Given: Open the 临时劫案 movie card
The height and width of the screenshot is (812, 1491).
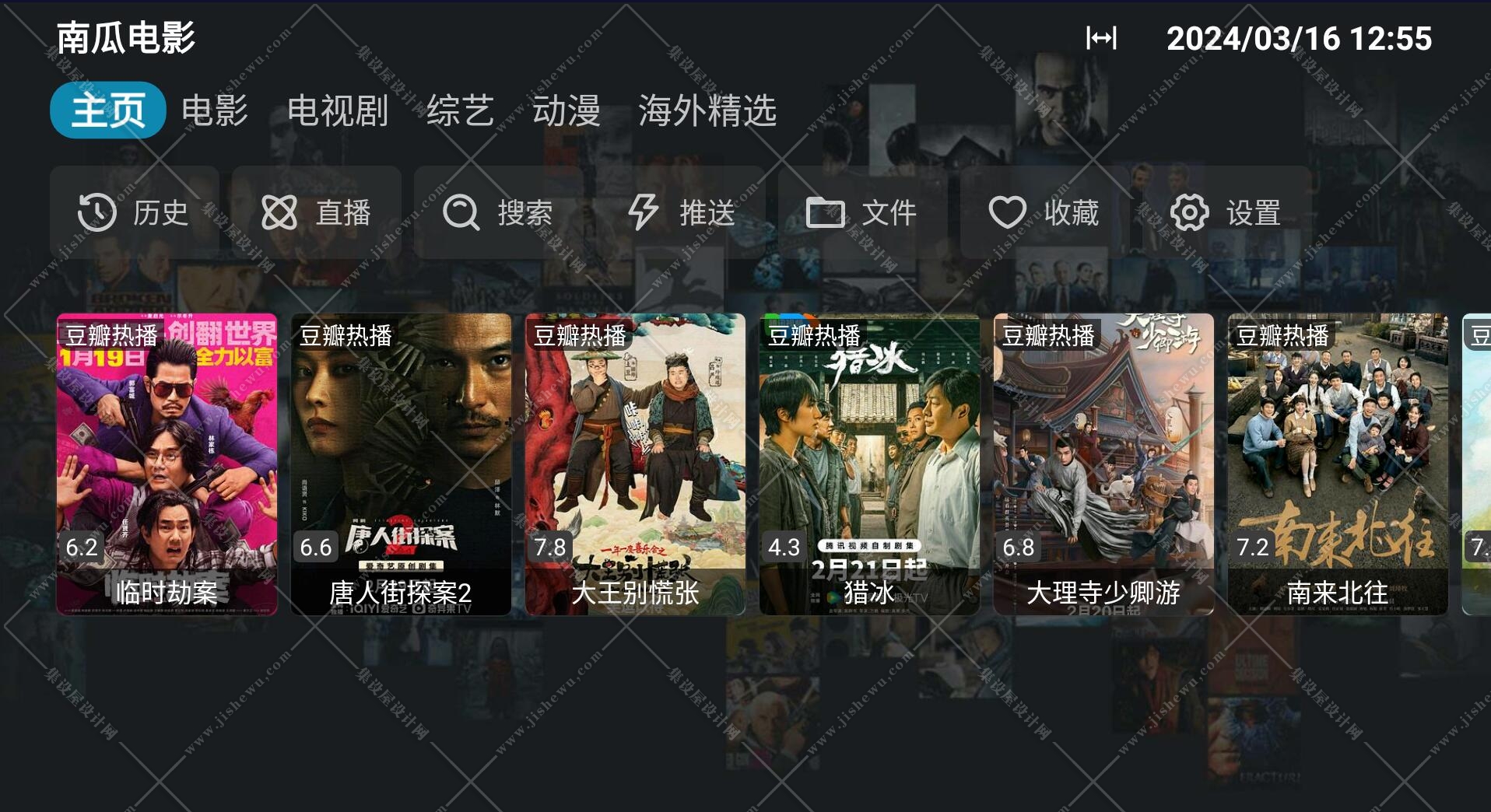Looking at the screenshot, I should (x=167, y=464).
